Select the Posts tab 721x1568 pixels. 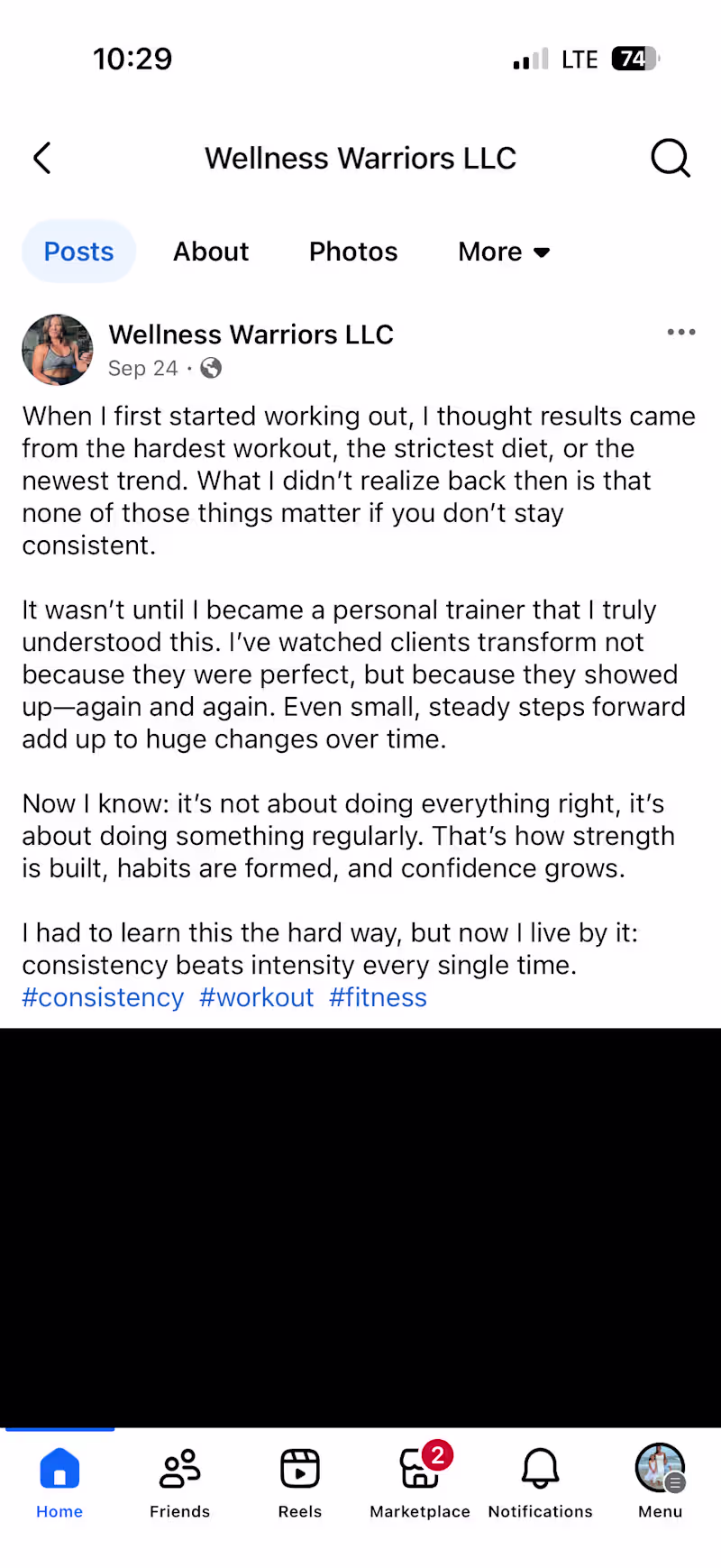78,252
